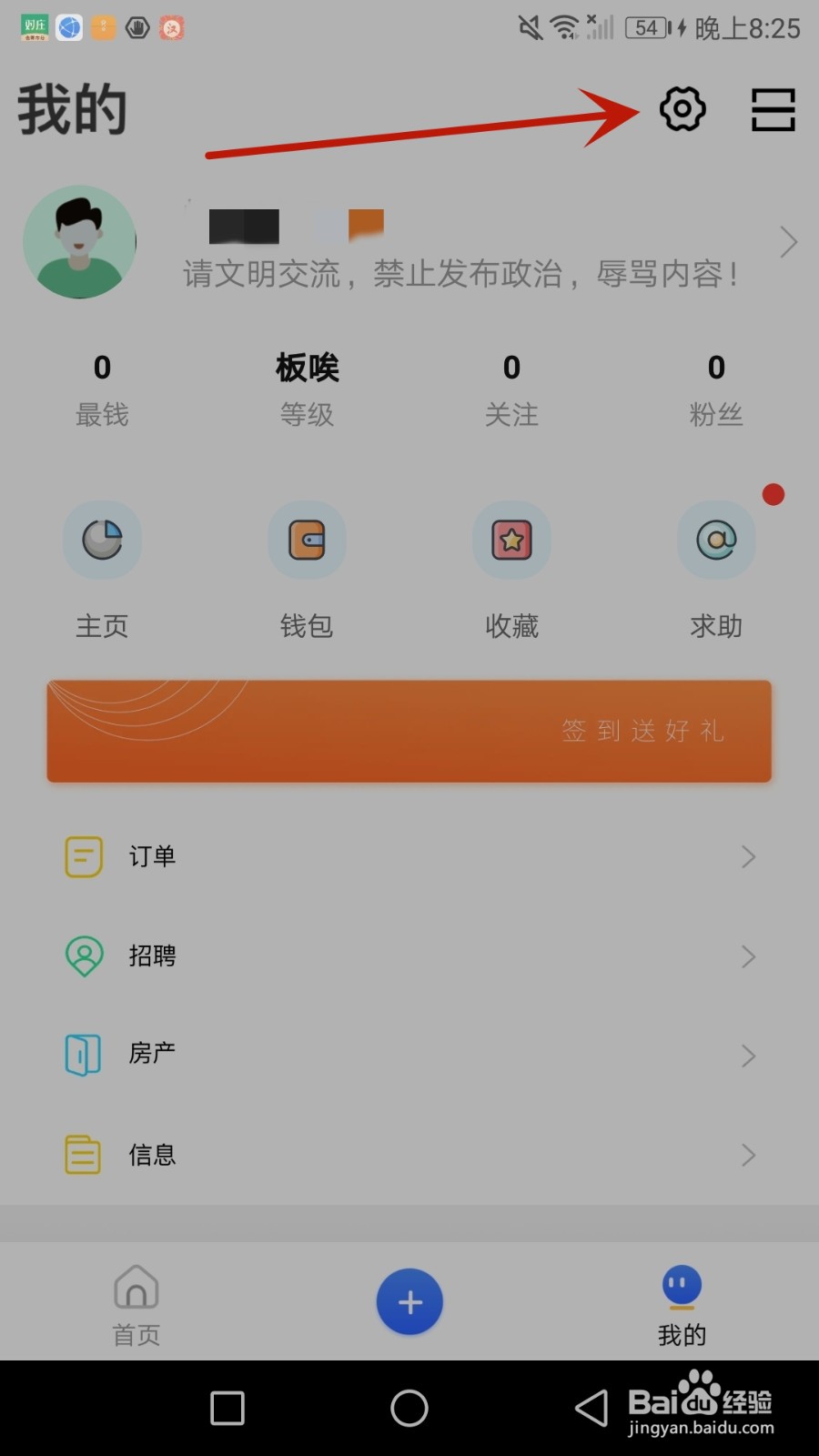This screenshot has height=1456, width=819.
Task: Open 求助 help icon with red dot
Action: pyautogui.click(x=716, y=540)
